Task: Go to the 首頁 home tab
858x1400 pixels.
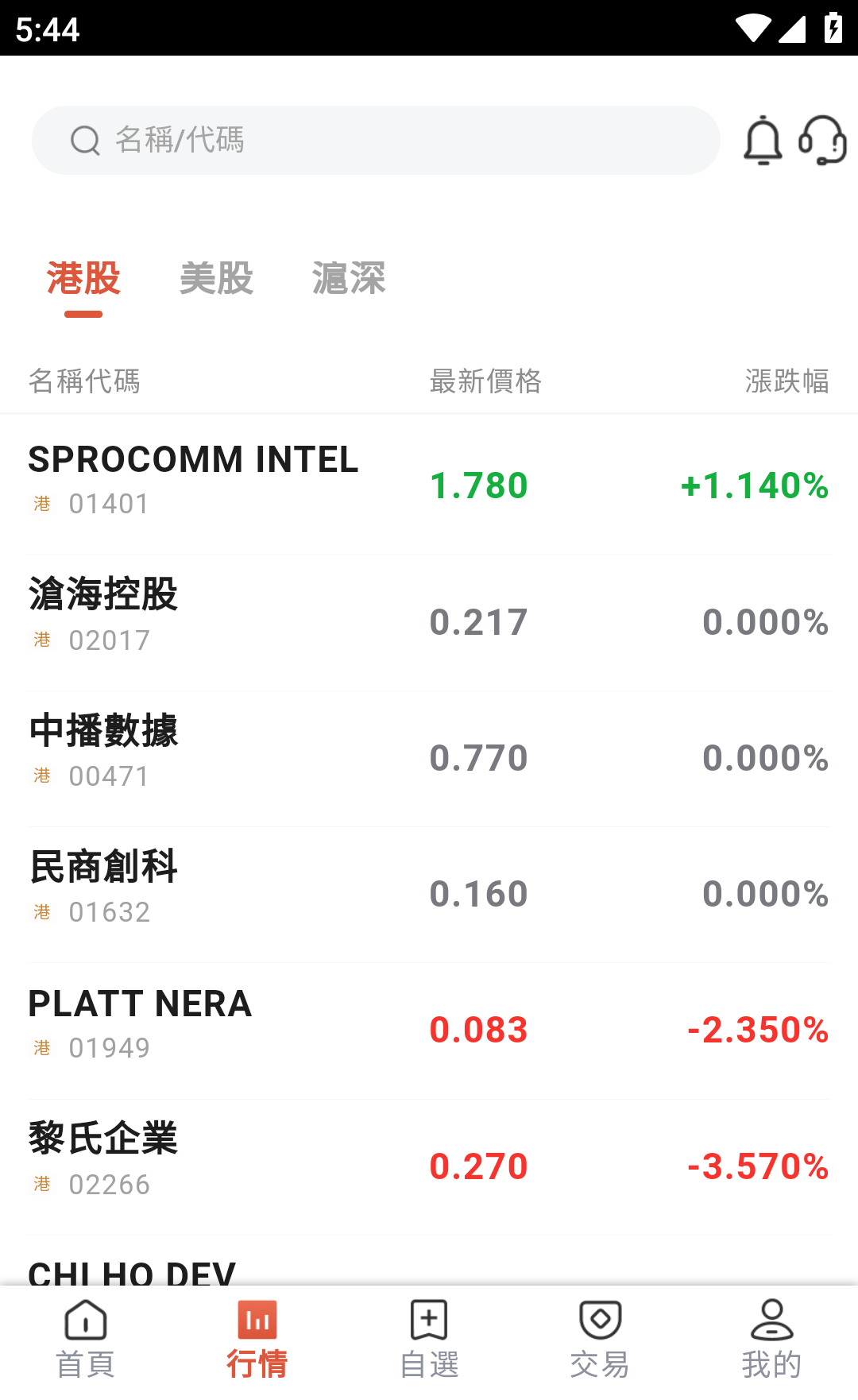Action: click(x=86, y=1341)
